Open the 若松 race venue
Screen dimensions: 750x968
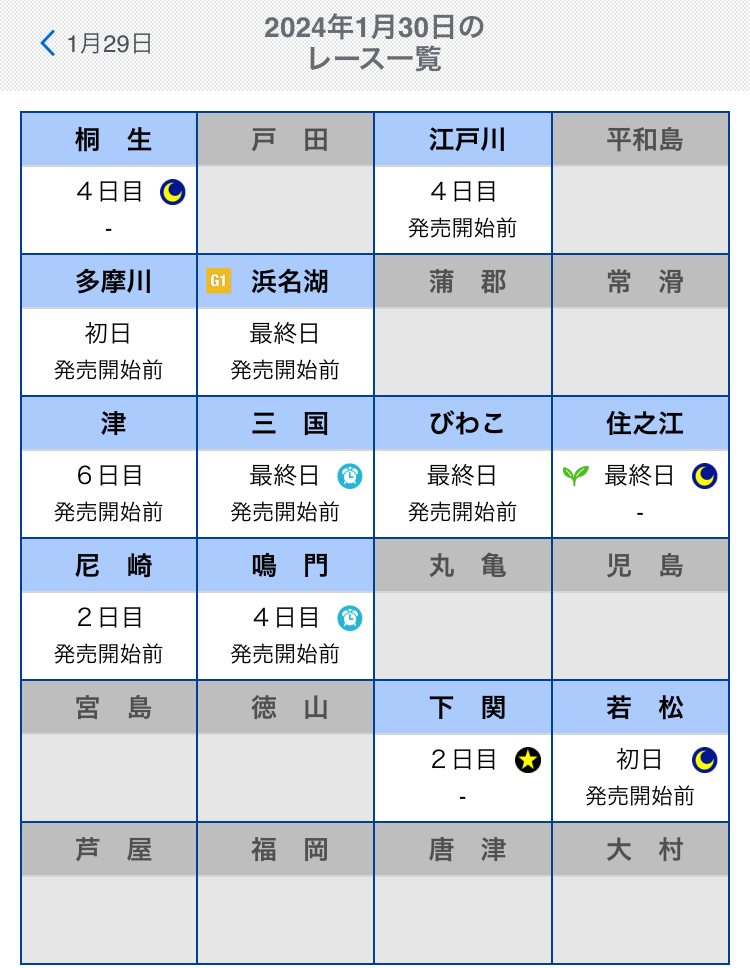640,751
